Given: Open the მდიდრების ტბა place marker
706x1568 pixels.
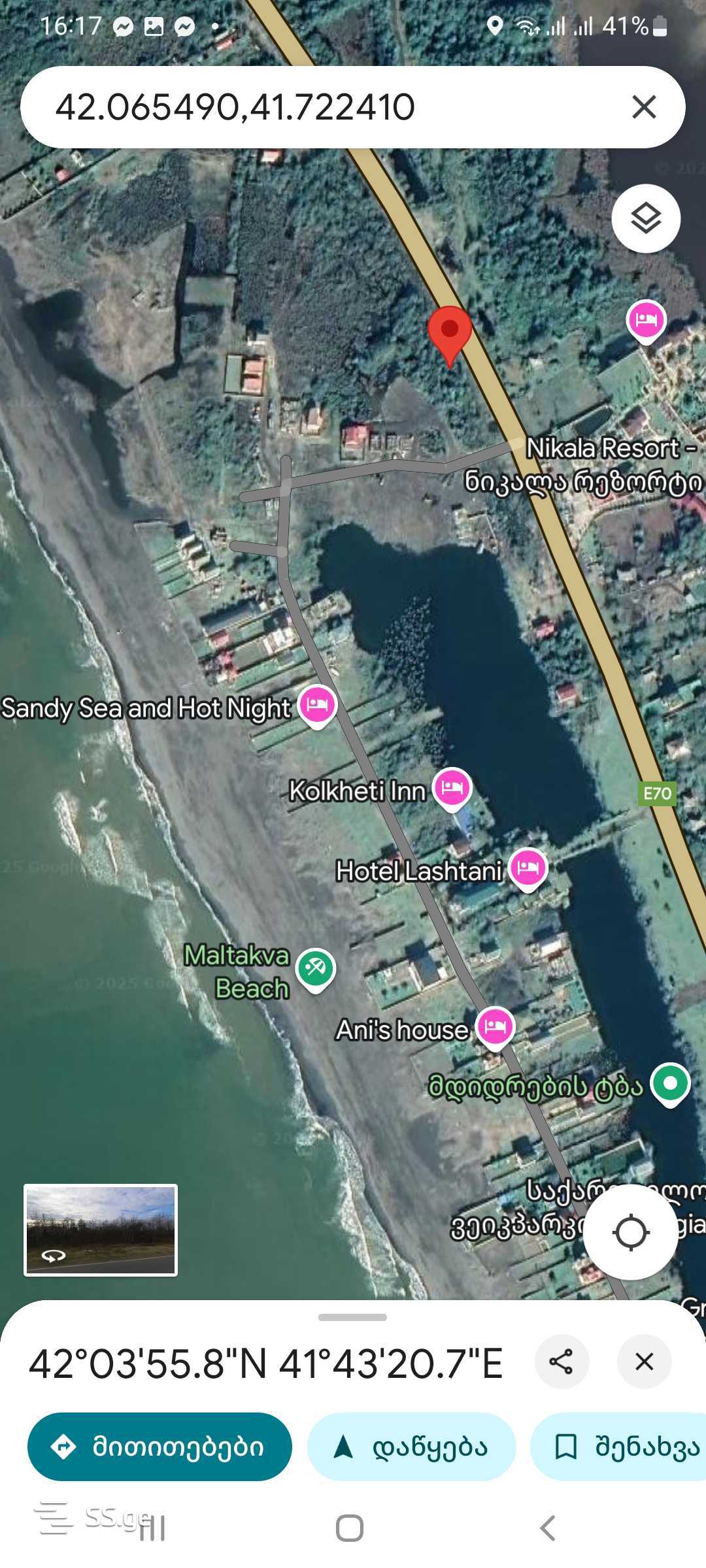Looking at the screenshot, I should pos(670,1083).
